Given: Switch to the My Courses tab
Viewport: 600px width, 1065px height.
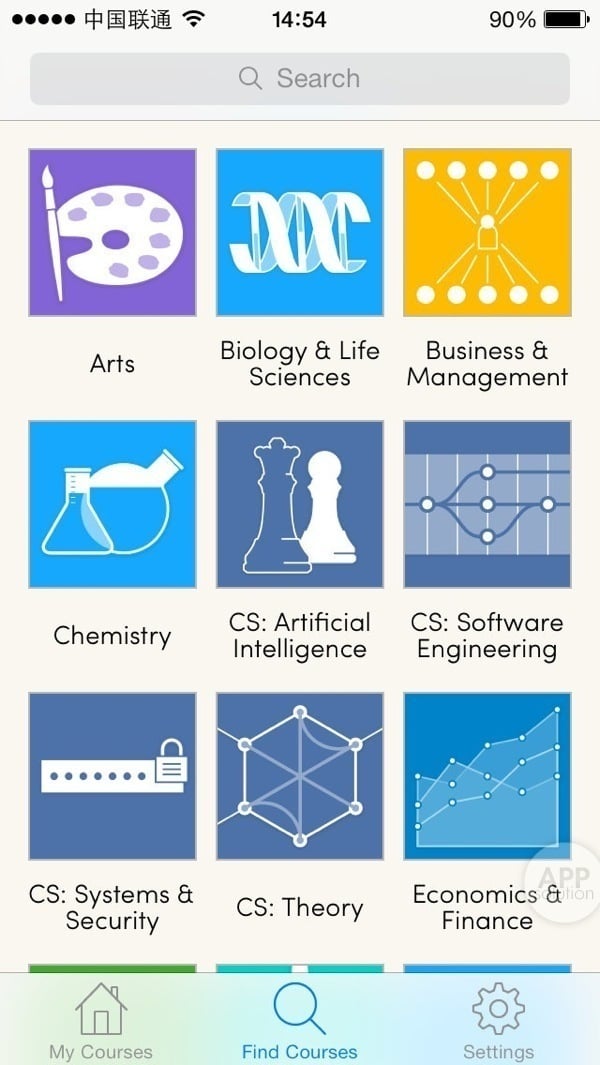Looking at the screenshot, I should (101, 1020).
